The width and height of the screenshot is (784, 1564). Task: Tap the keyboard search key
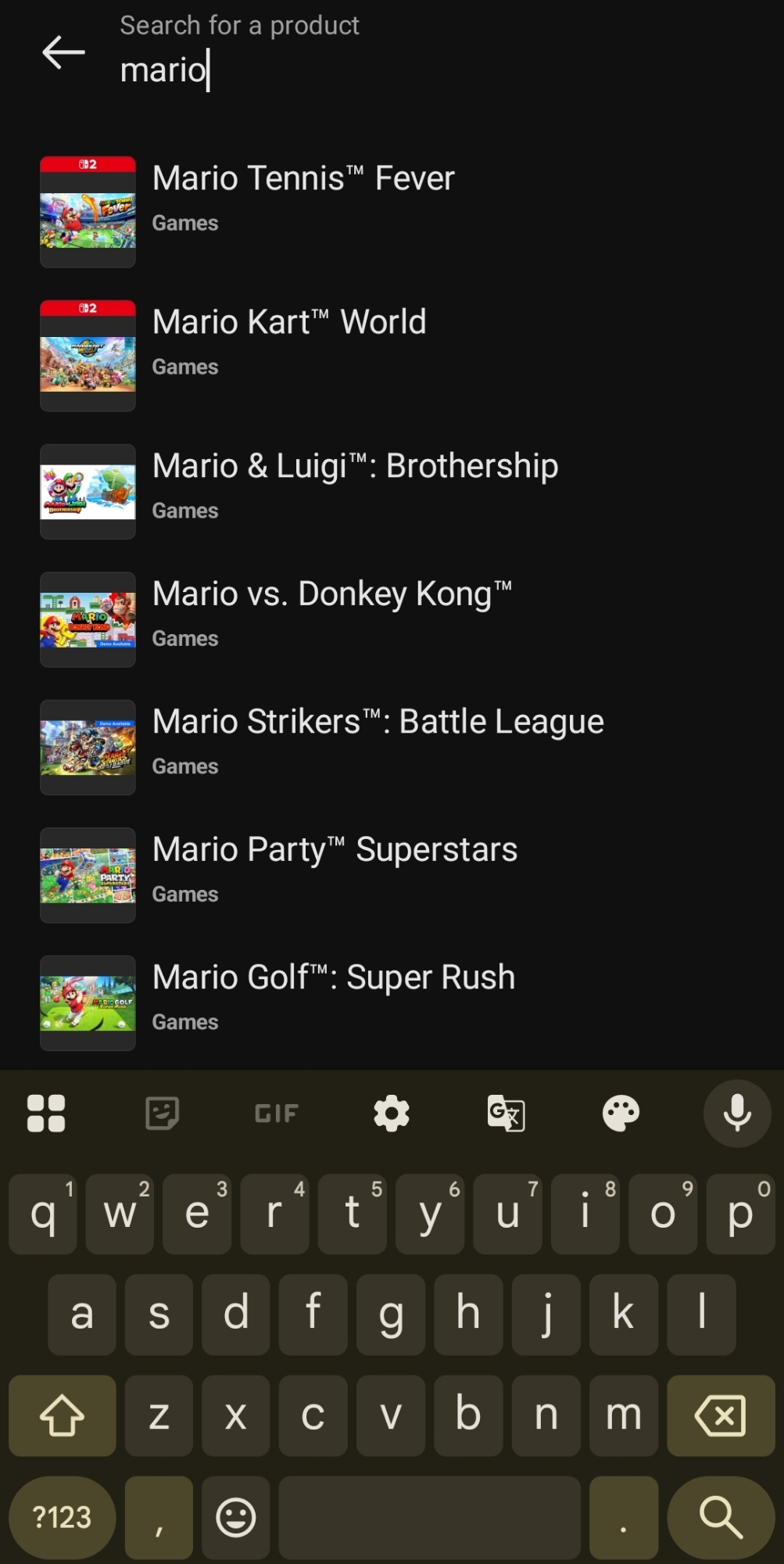[721, 1517]
